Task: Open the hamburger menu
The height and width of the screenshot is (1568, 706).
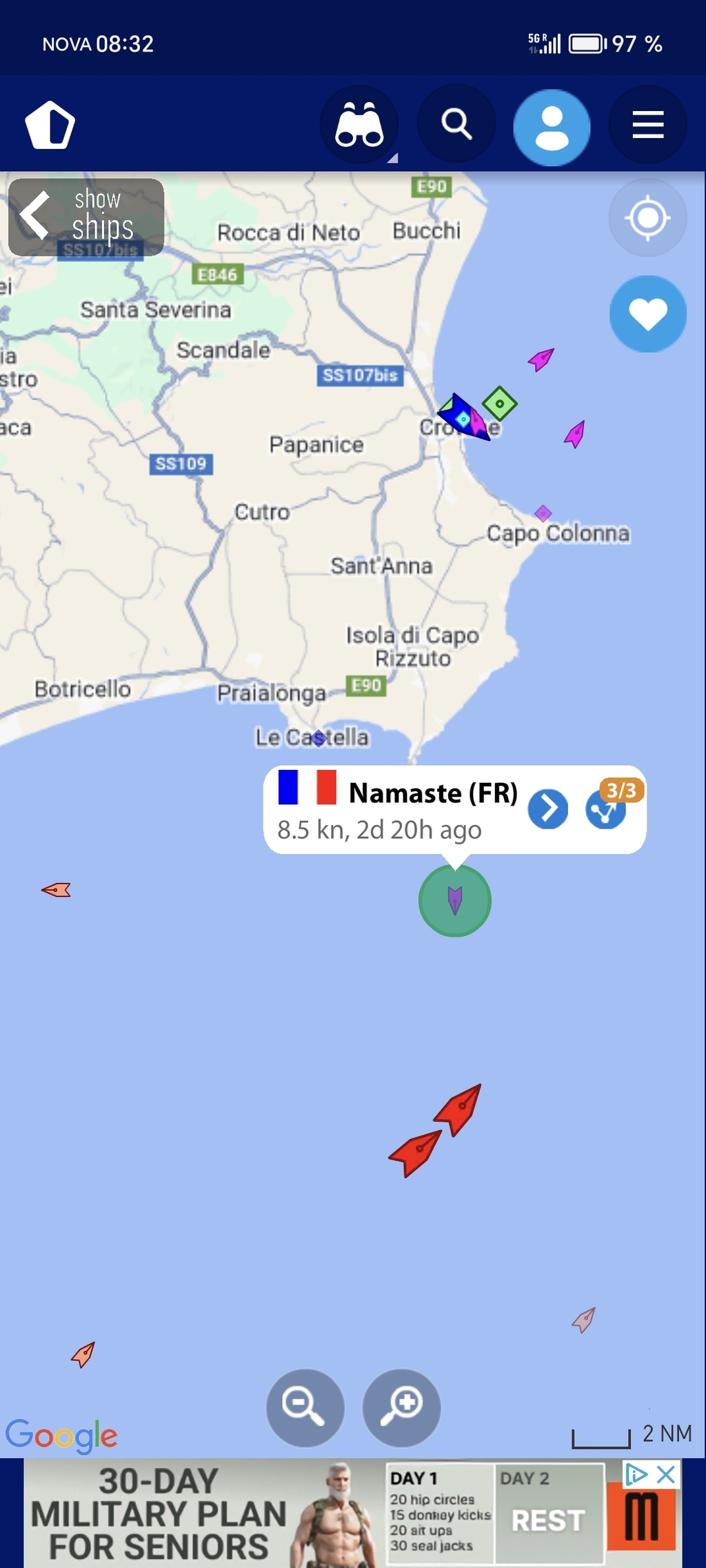Action: [648, 125]
